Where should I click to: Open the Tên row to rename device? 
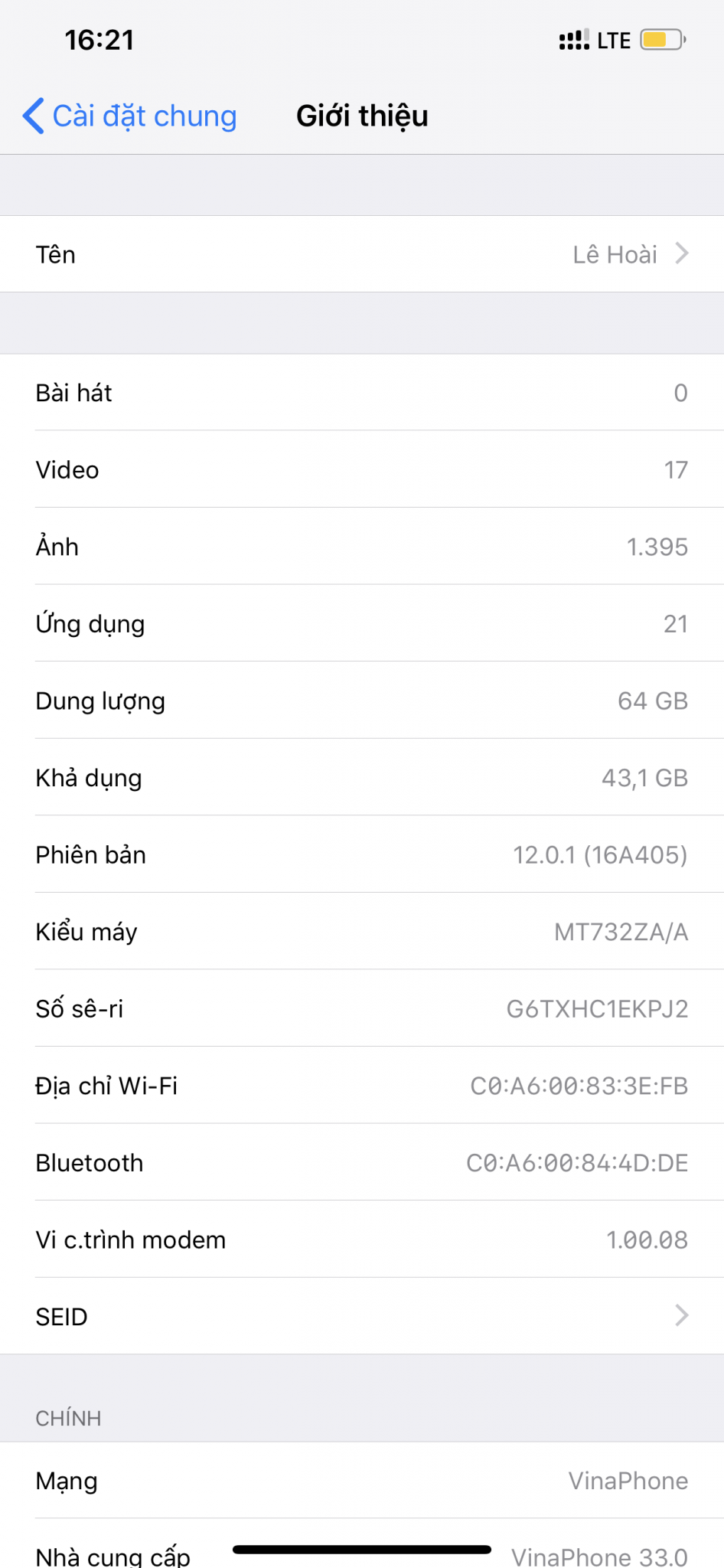pos(362,254)
